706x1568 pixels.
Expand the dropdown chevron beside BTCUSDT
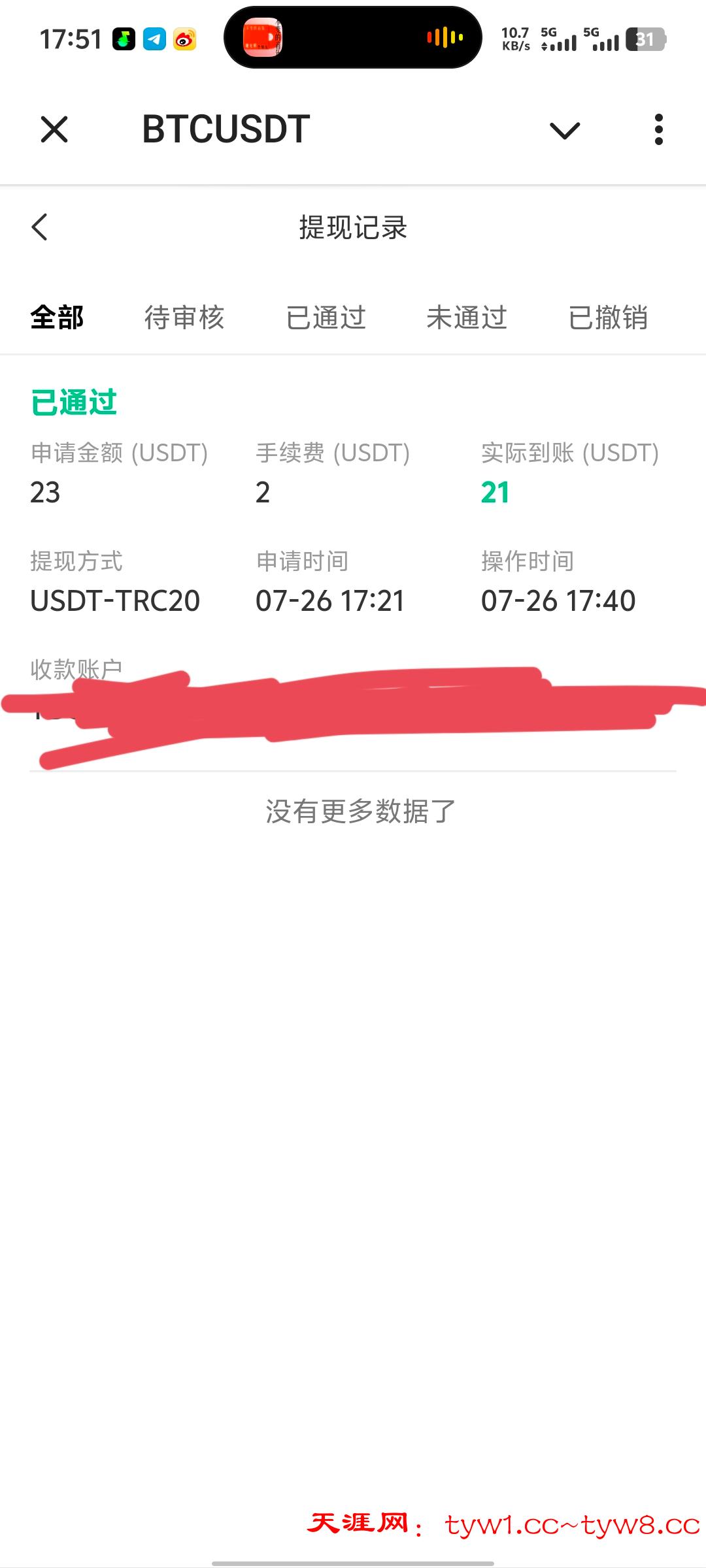click(x=565, y=131)
